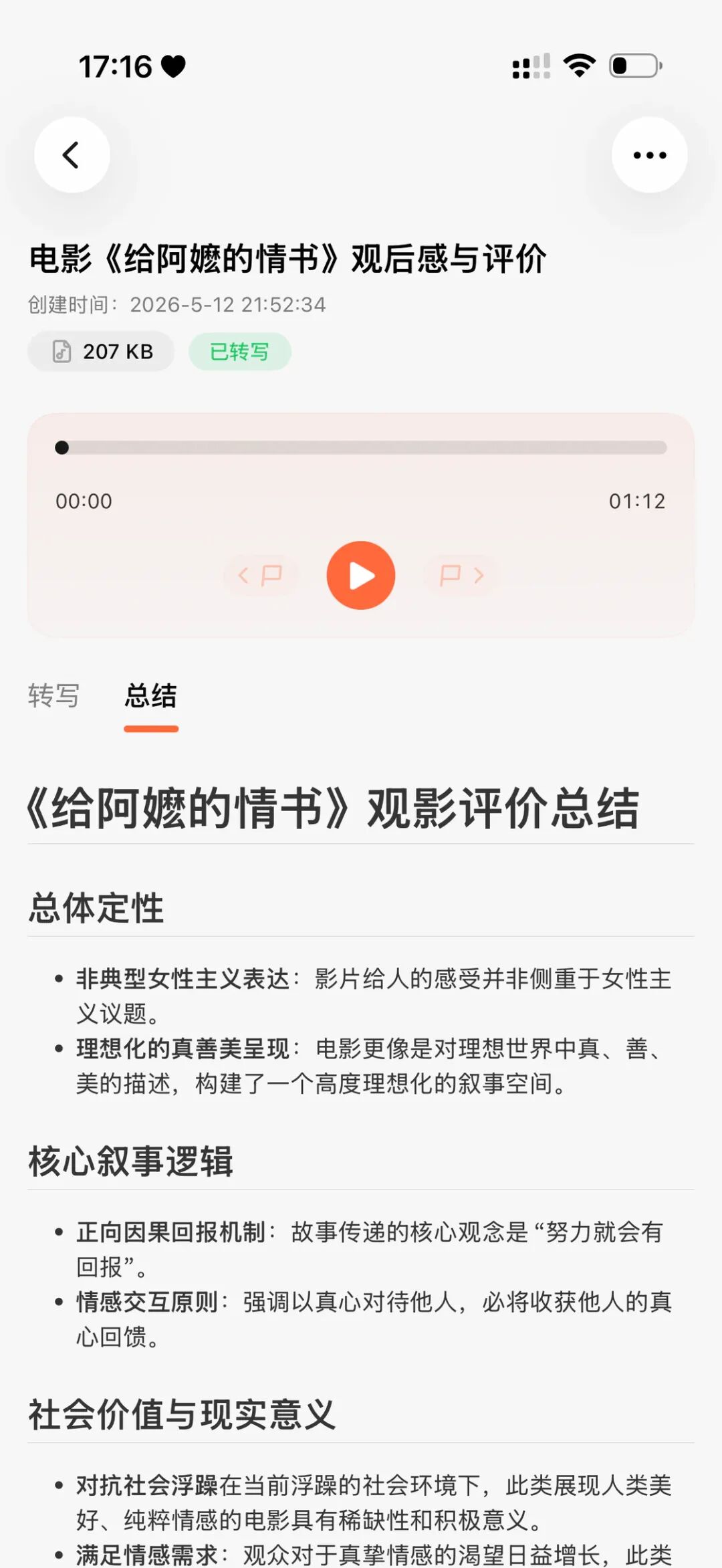Tap the audio progress bar
Viewport: 722px width, 1568px height.
[361, 447]
